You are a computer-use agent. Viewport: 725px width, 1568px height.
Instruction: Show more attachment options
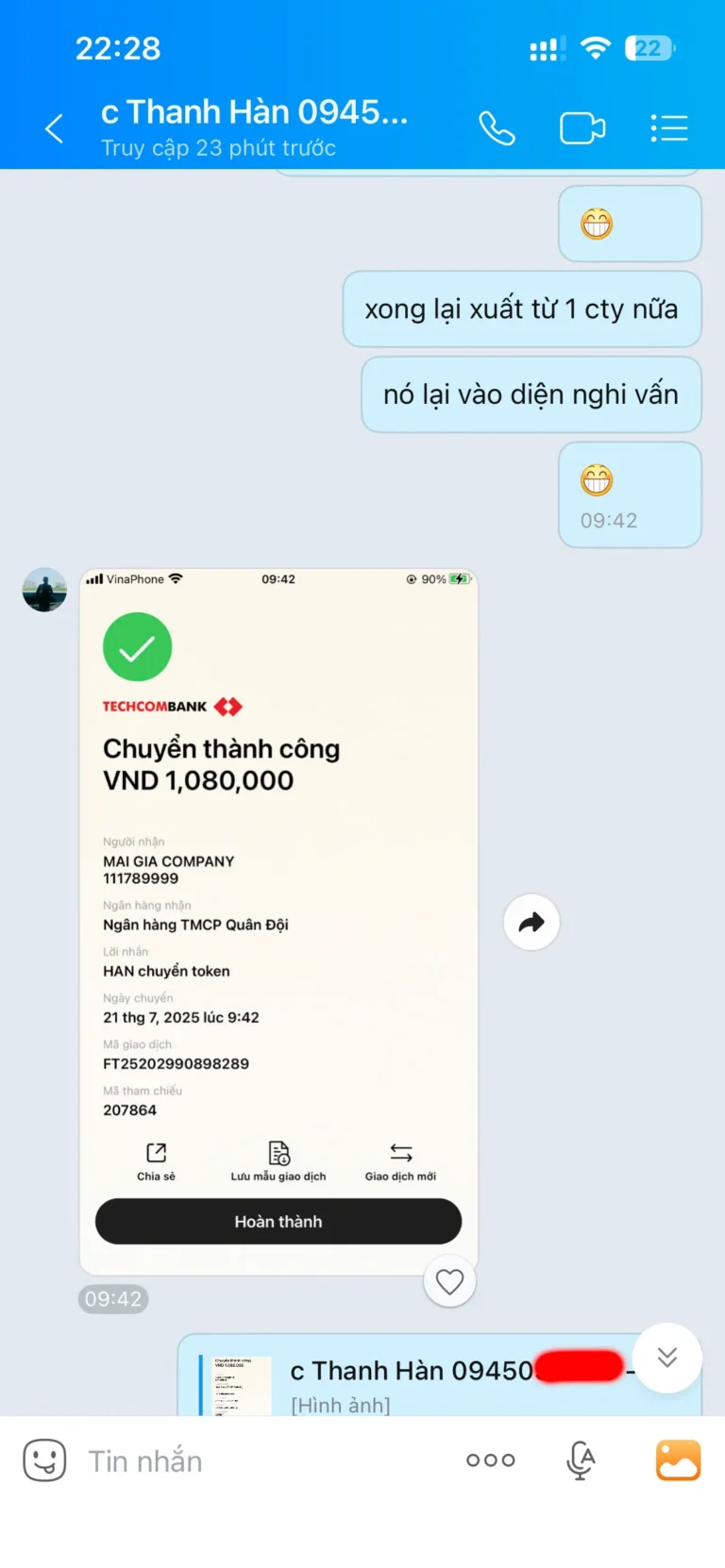[x=491, y=1460]
